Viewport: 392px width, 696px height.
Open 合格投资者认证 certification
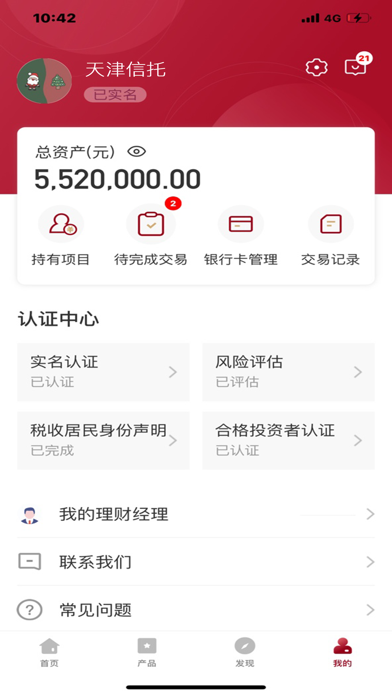point(289,440)
